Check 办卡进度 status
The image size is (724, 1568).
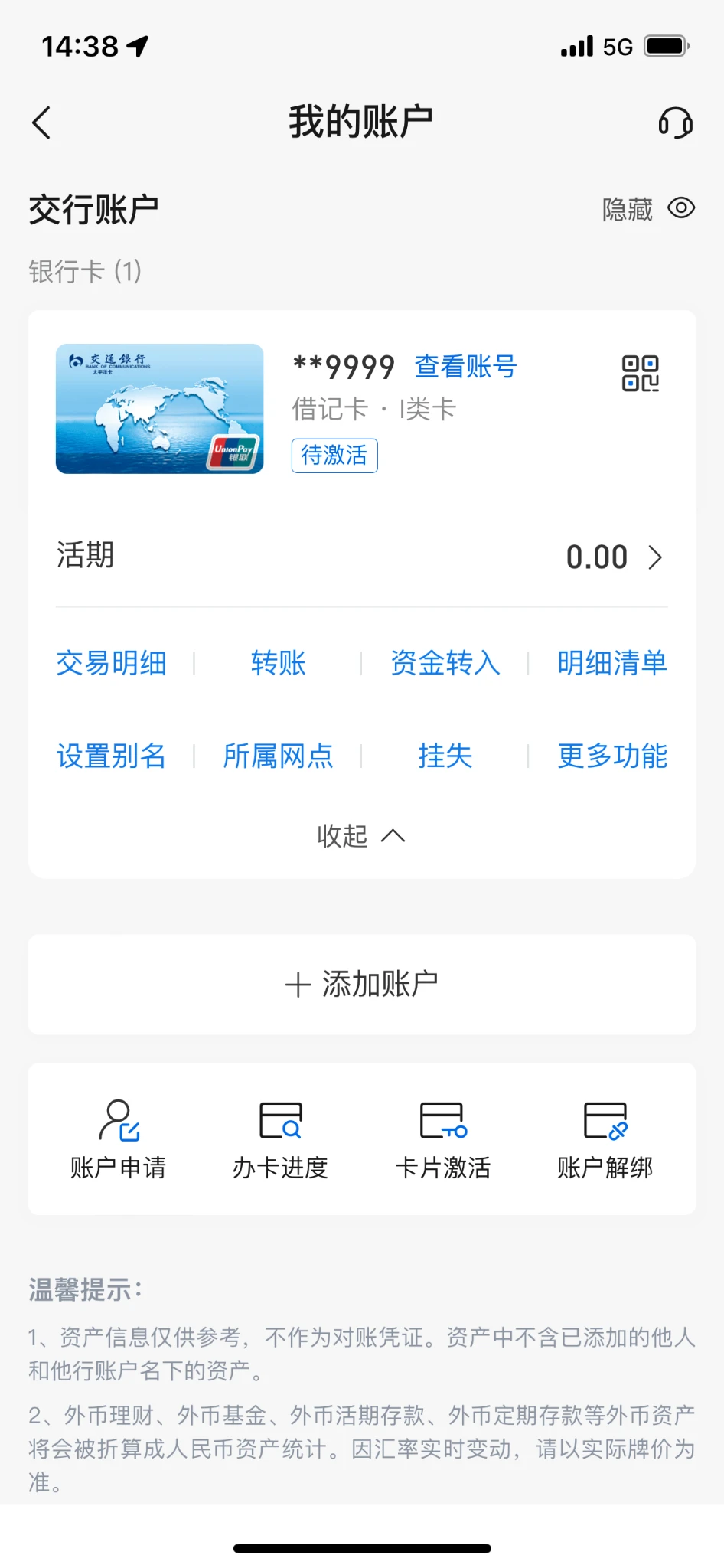[x=280, y=1139]
